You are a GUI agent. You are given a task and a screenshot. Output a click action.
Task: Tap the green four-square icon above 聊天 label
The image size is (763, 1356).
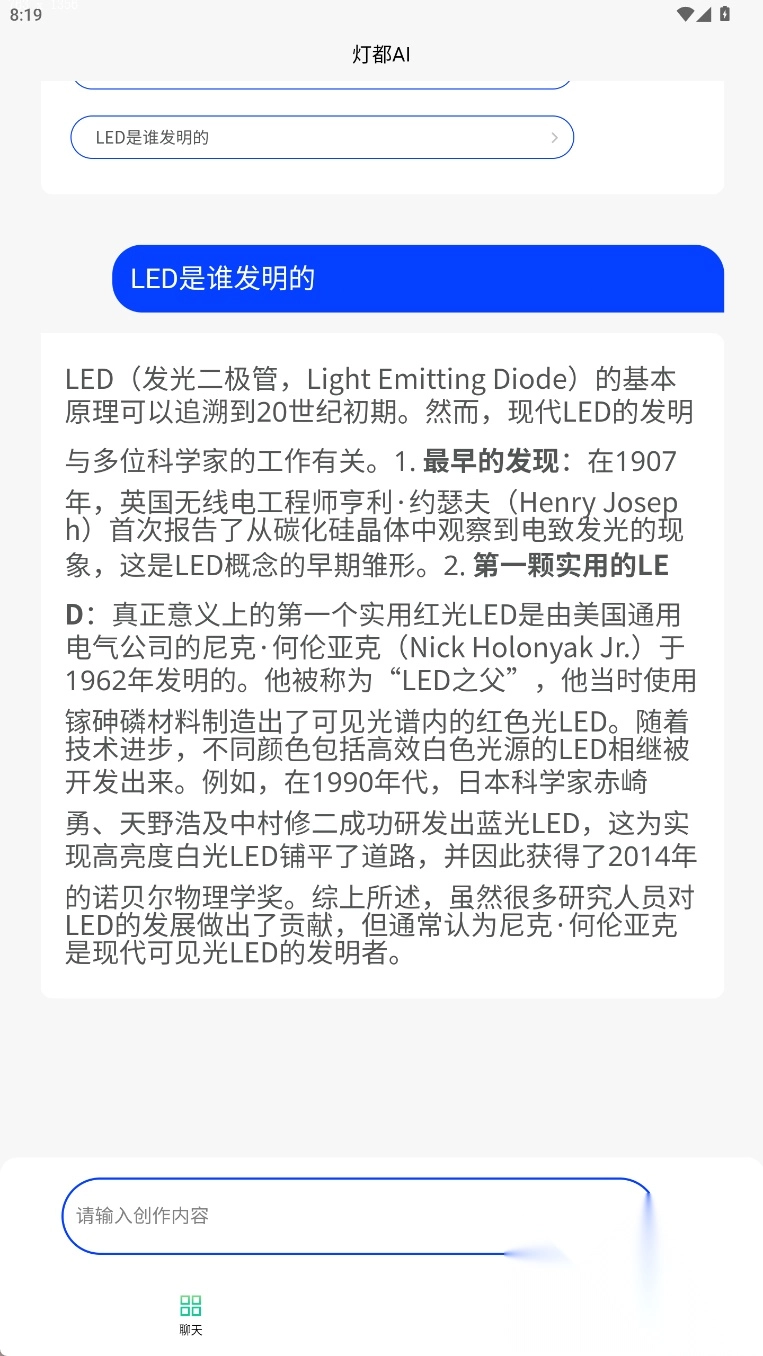click(190, 1304)
